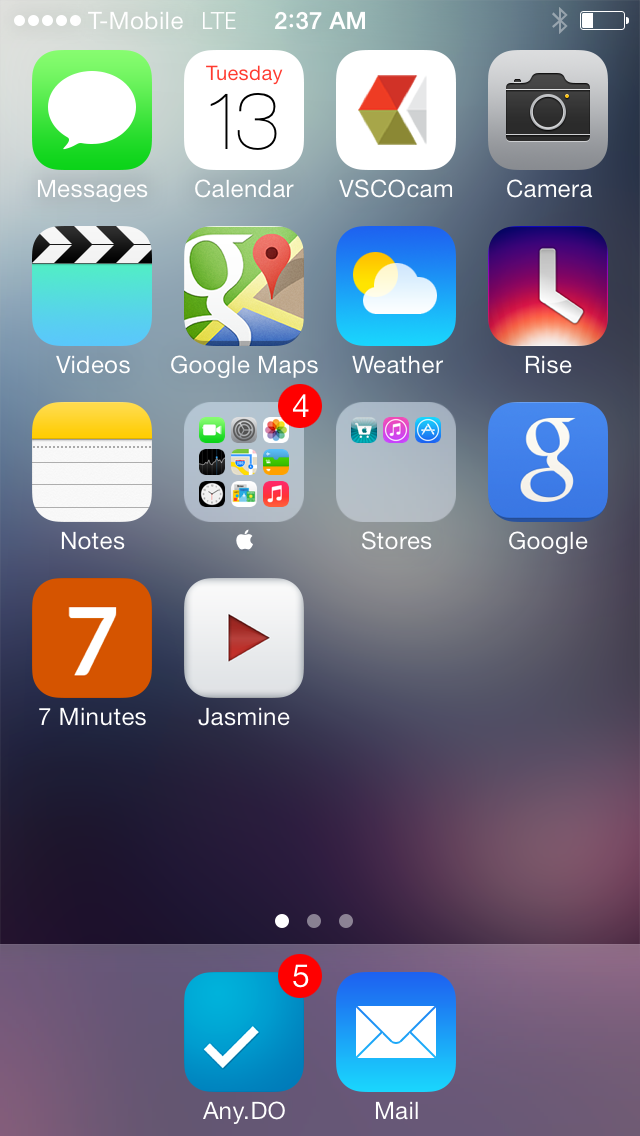This screenshot has height=1136, width=640.
Task: Start the 7 Minutes app
Action: pyautogui.click(x=92, y=638)
